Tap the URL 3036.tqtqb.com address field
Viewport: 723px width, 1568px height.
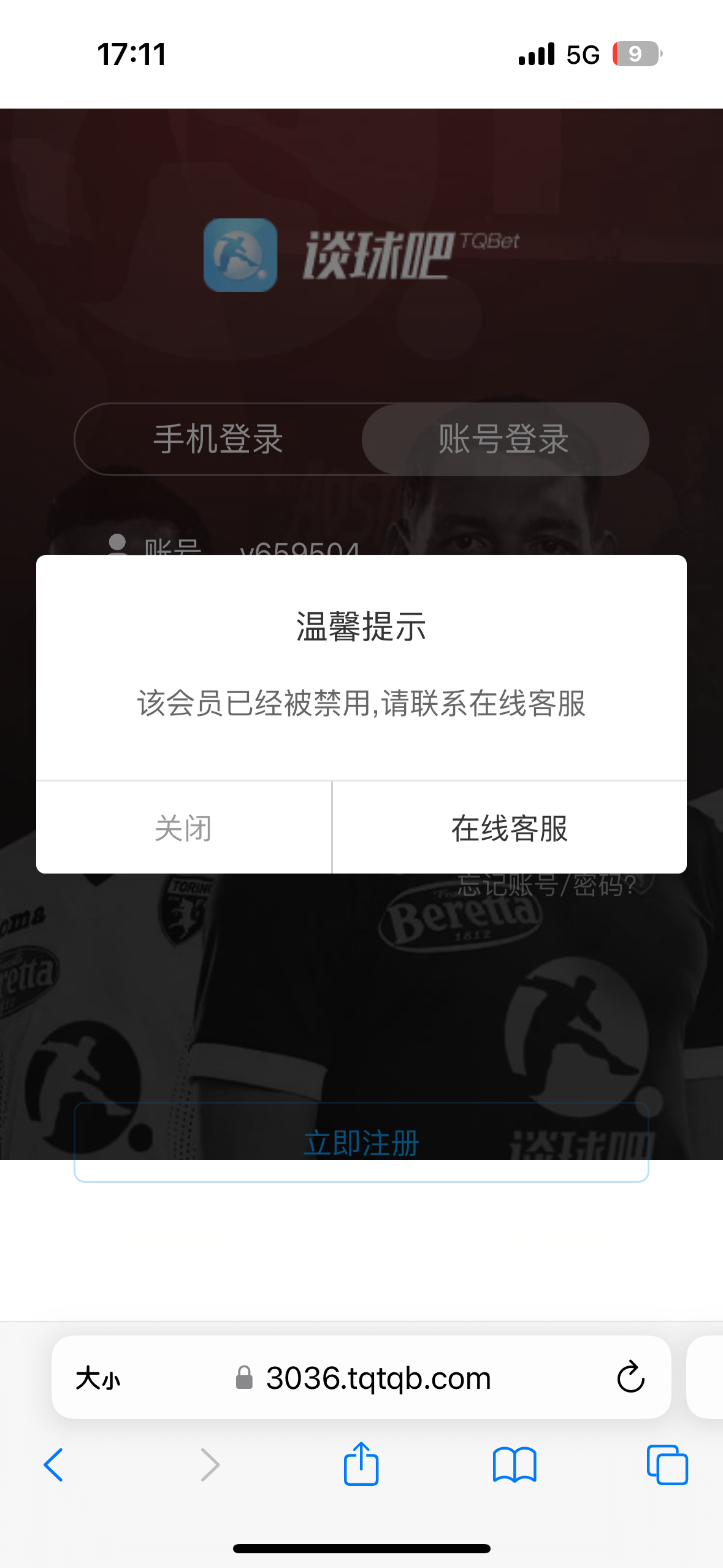coord(378,1378)
